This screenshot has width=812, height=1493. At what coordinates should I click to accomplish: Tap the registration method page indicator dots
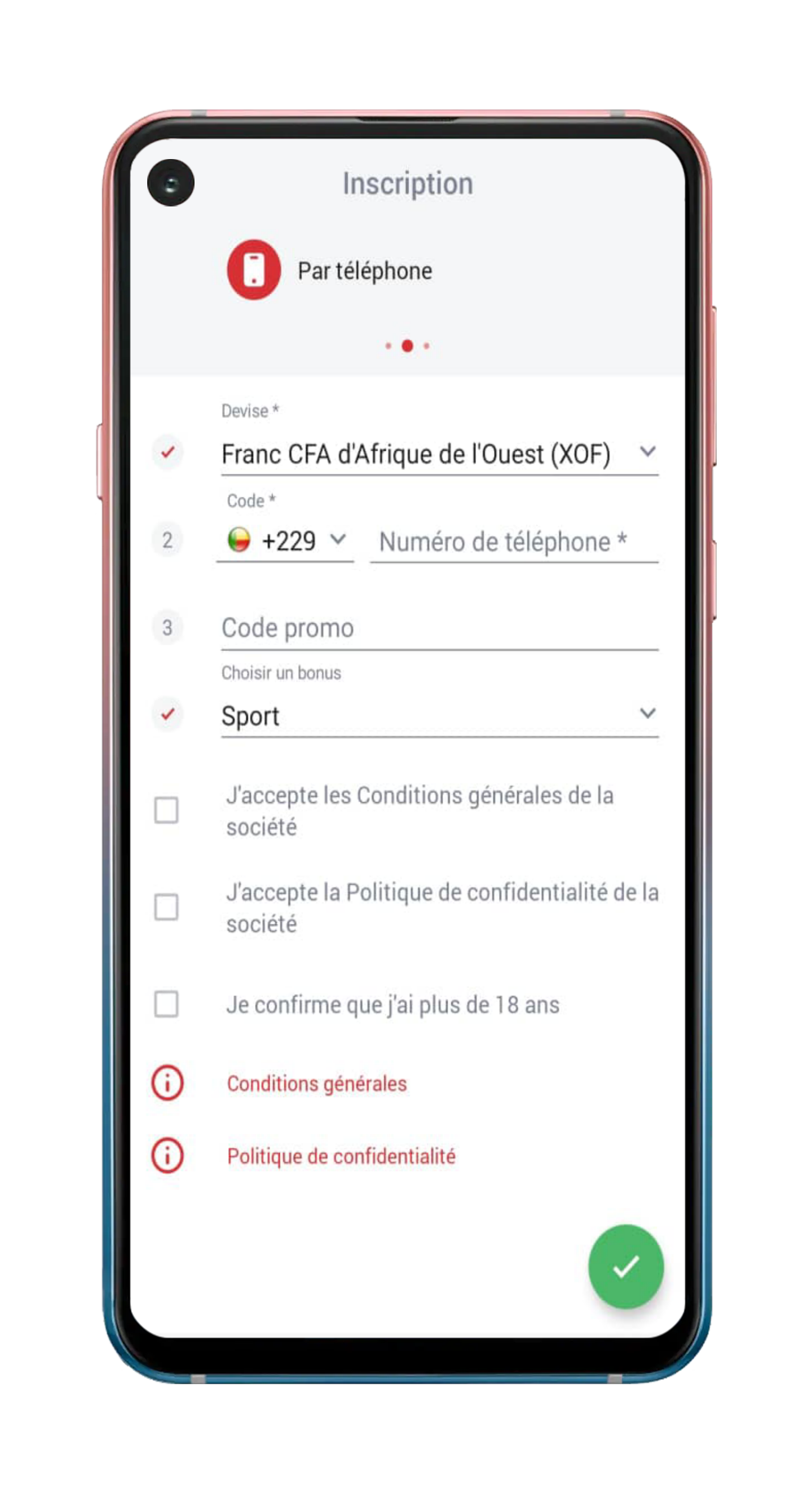(408, 346)
